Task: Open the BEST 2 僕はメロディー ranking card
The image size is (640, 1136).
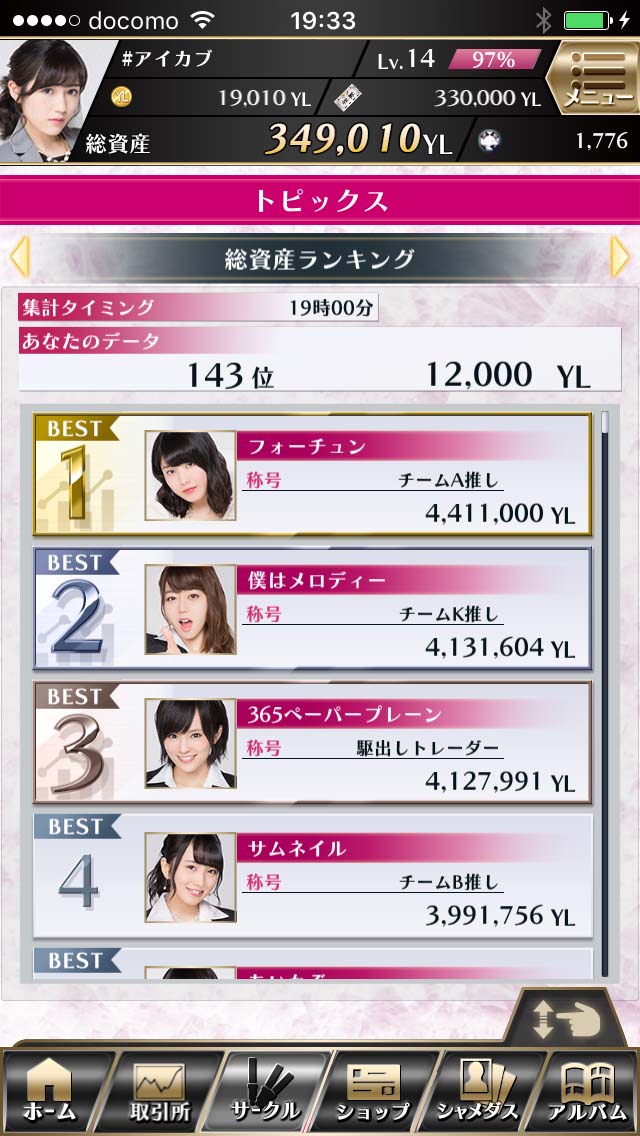Action: 312,609
